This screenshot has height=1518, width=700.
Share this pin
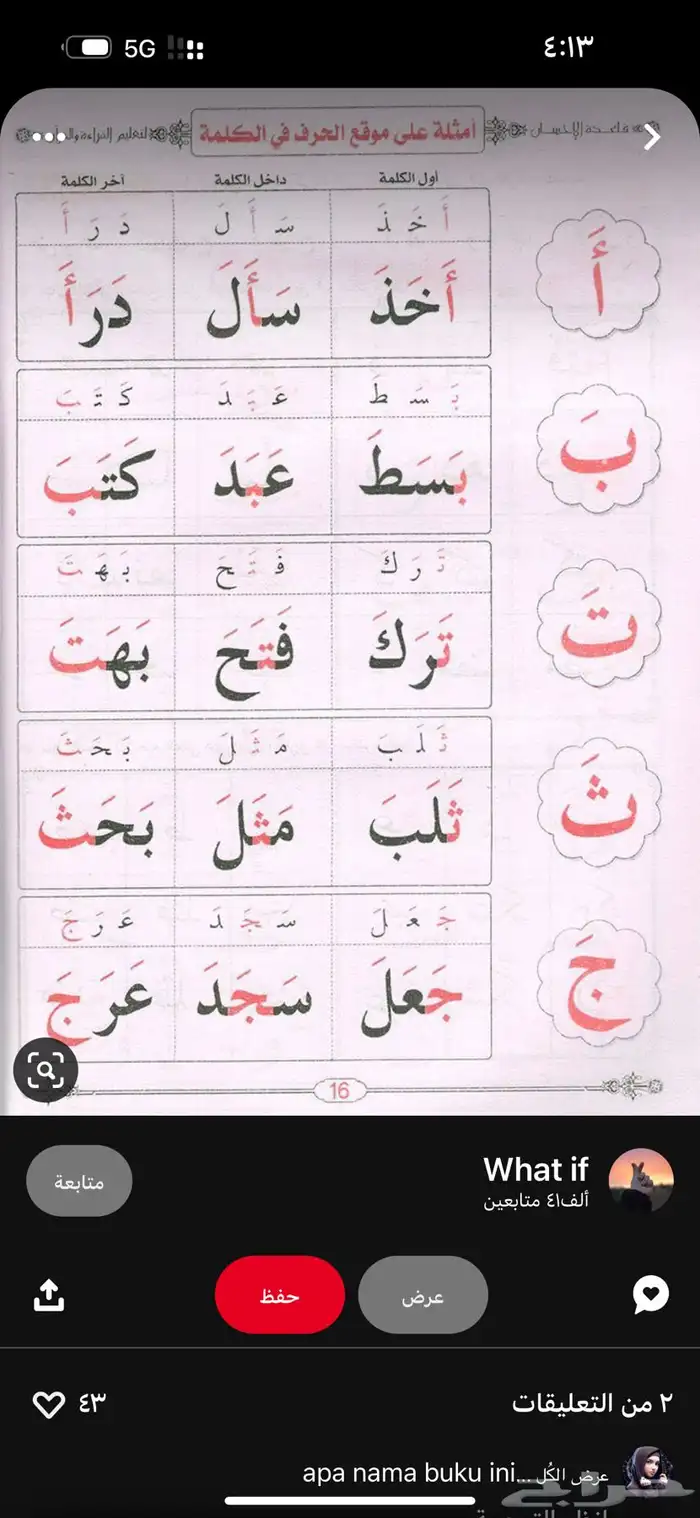[49, 1296]
